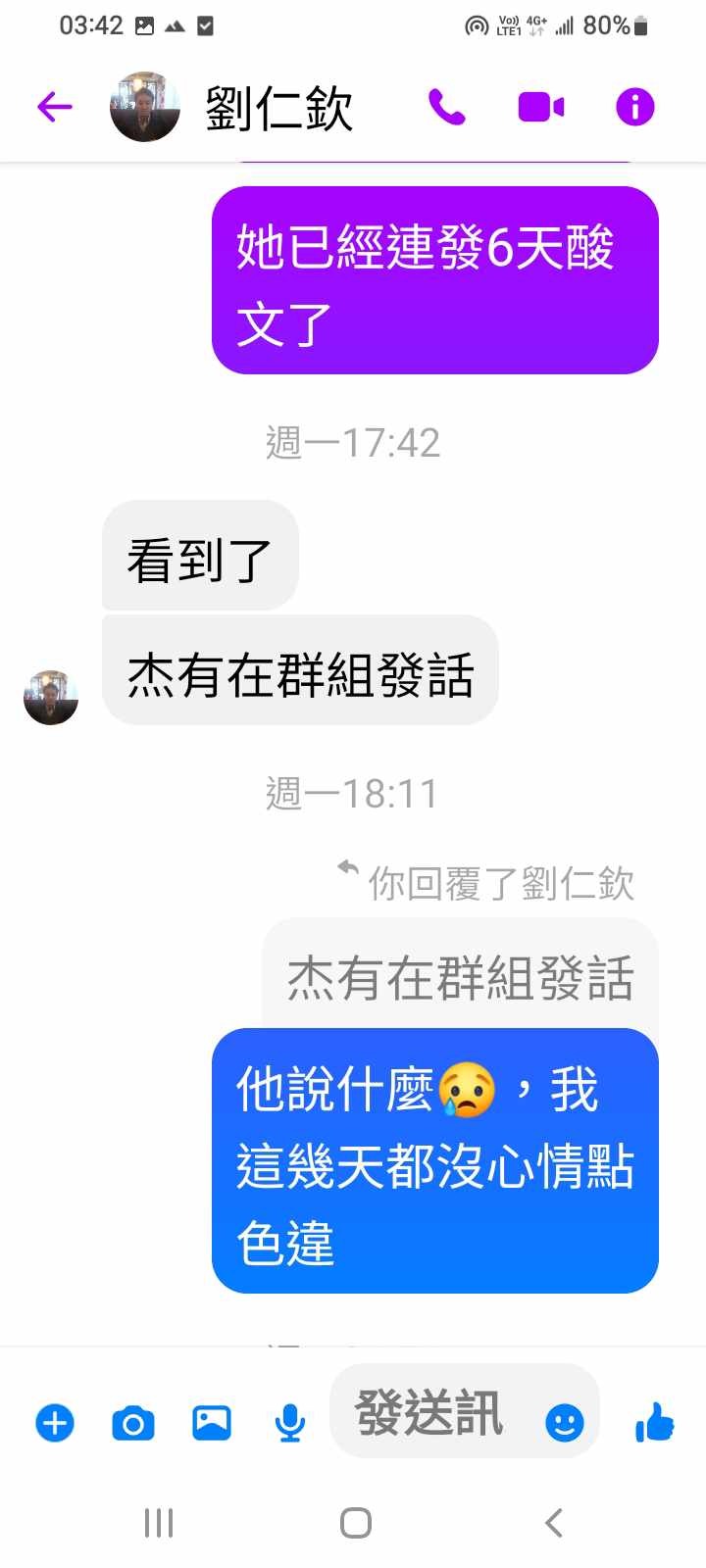Send a thumbs-up like
The width and height of the screenshot is (706, 1568).
pos(654,1422)
